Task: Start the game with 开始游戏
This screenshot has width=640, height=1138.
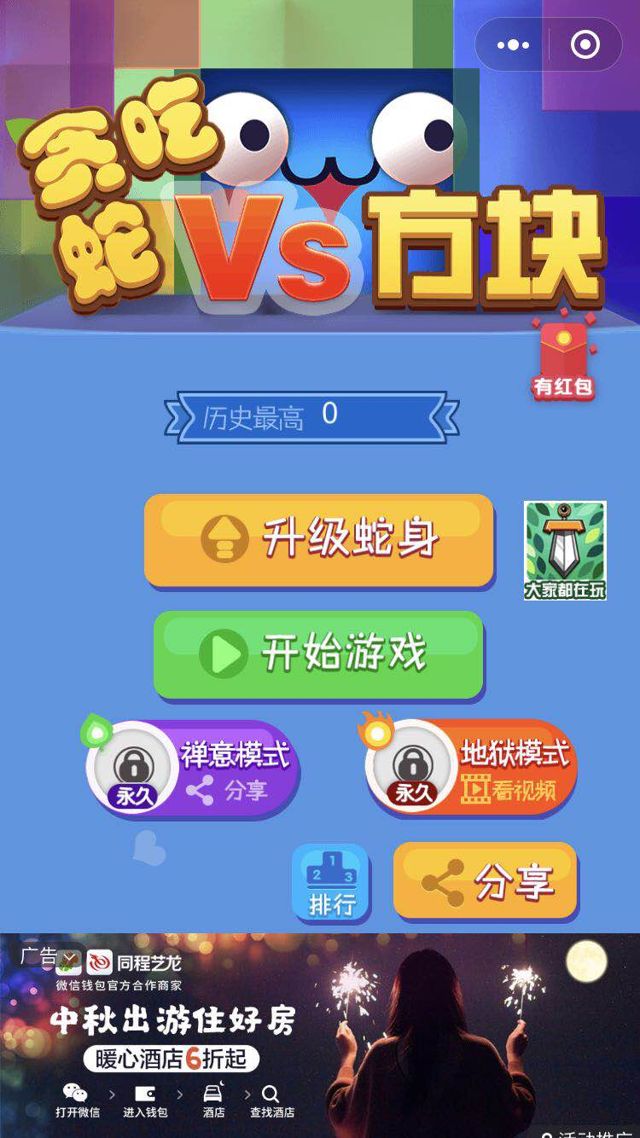Action: 319,655
